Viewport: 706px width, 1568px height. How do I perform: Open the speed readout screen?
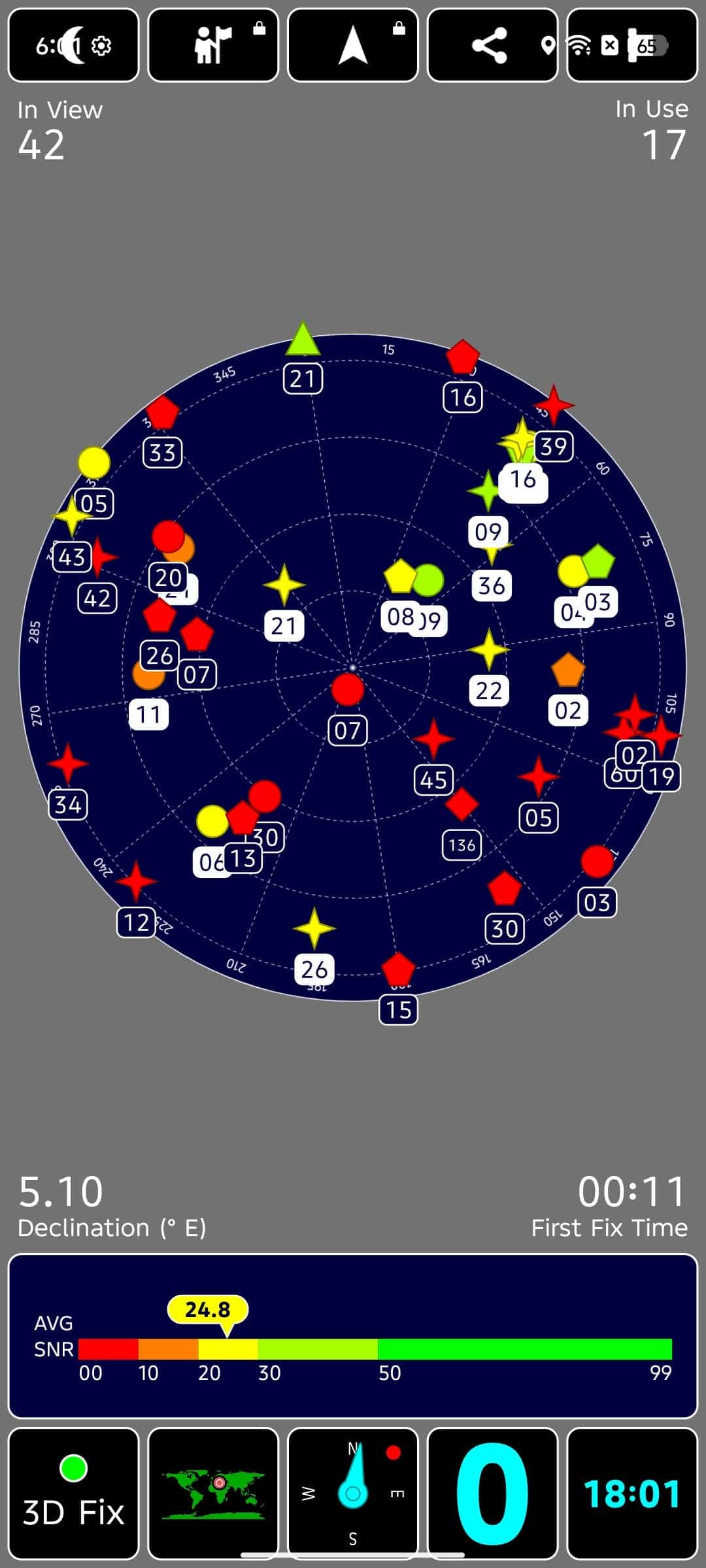[x=492, y=1494]
